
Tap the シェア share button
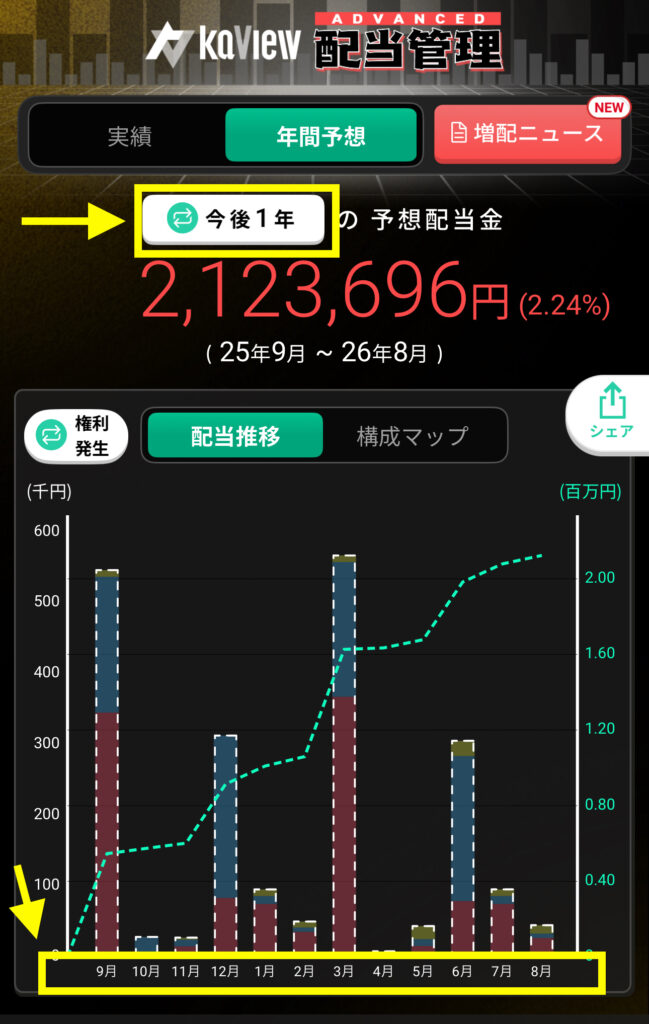(x=610, y=412)
